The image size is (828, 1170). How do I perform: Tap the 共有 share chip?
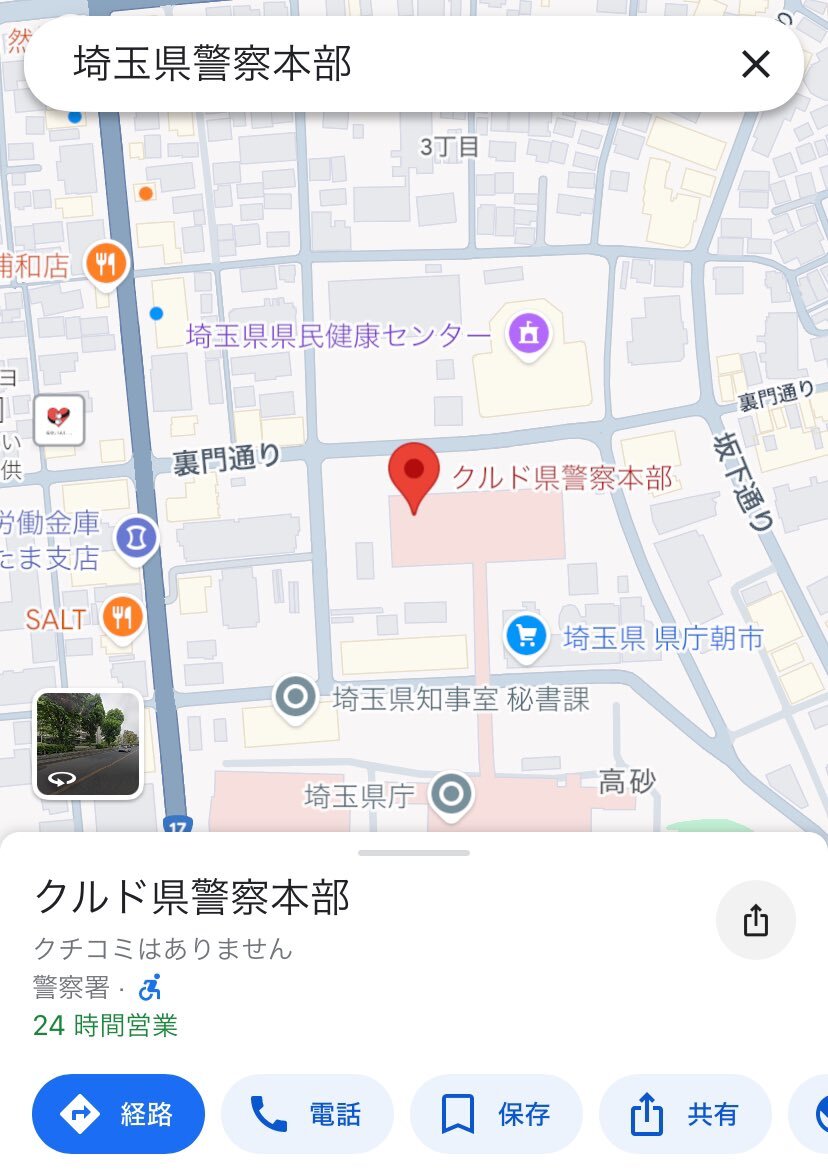click(x=685, y=1114)
